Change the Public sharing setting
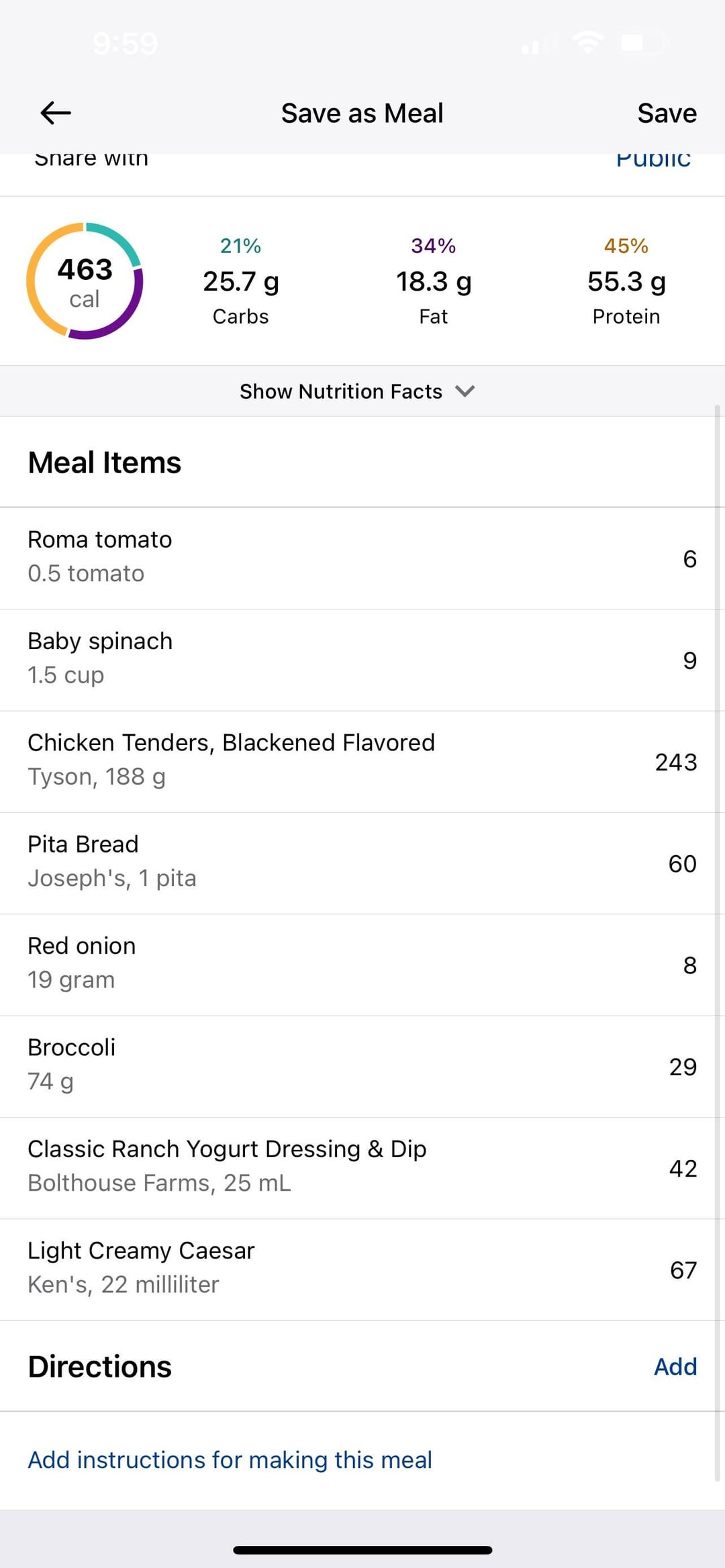Image resolution: width=725 pixels, height=1568 pixels. 653,160
